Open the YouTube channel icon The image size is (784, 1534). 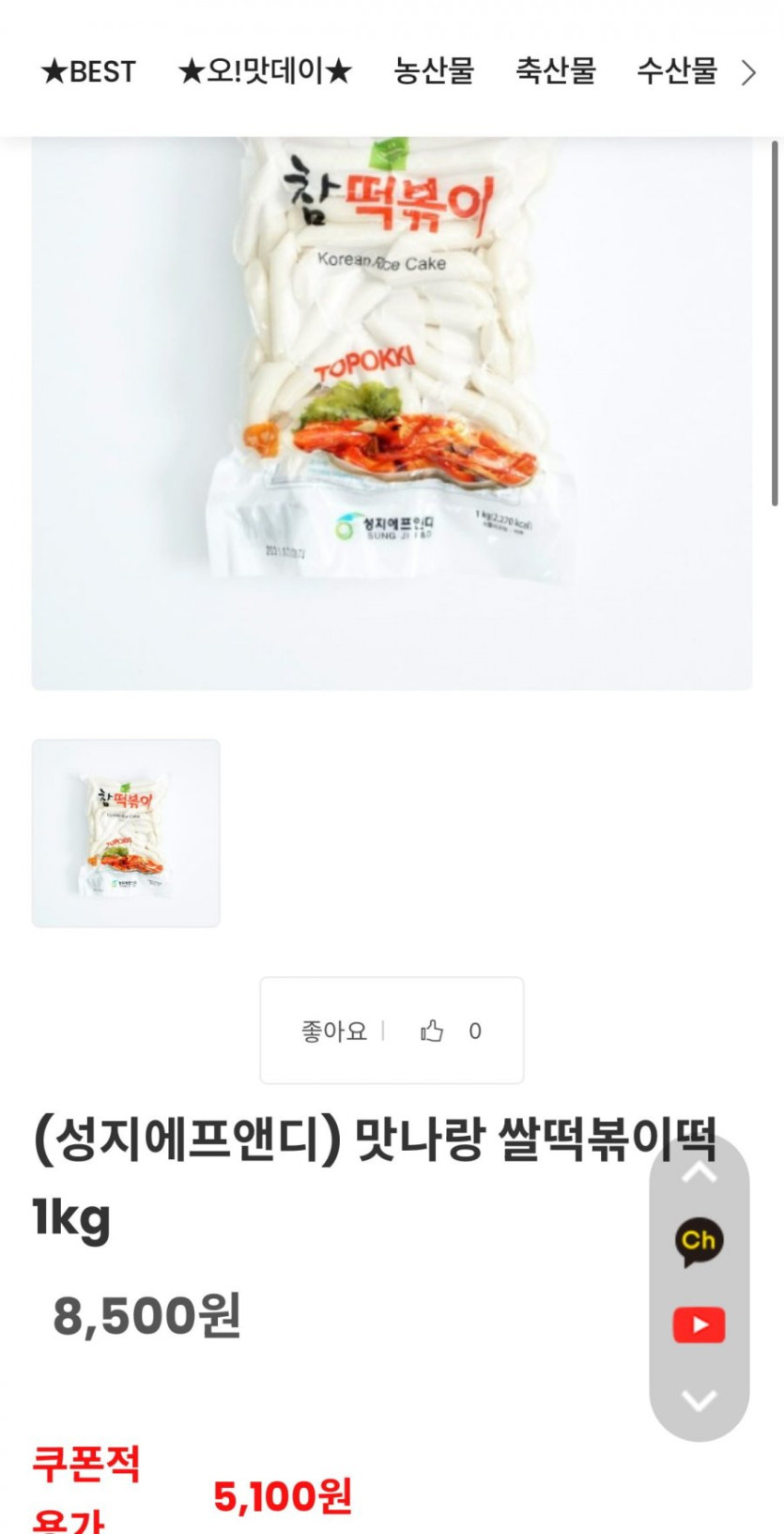699,1325
